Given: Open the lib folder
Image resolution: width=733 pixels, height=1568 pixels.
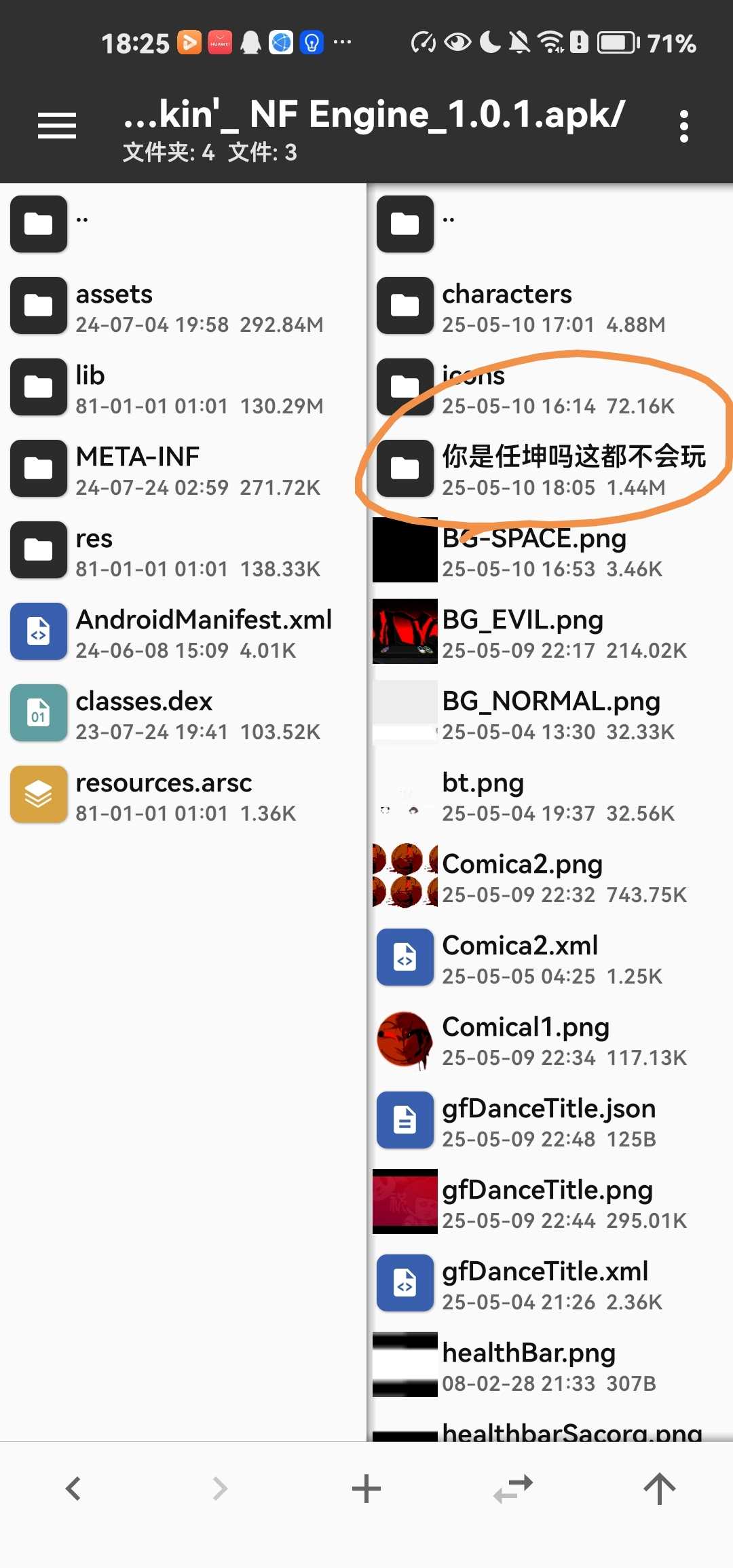Looking at the screenshot, I should click(183, 388).
